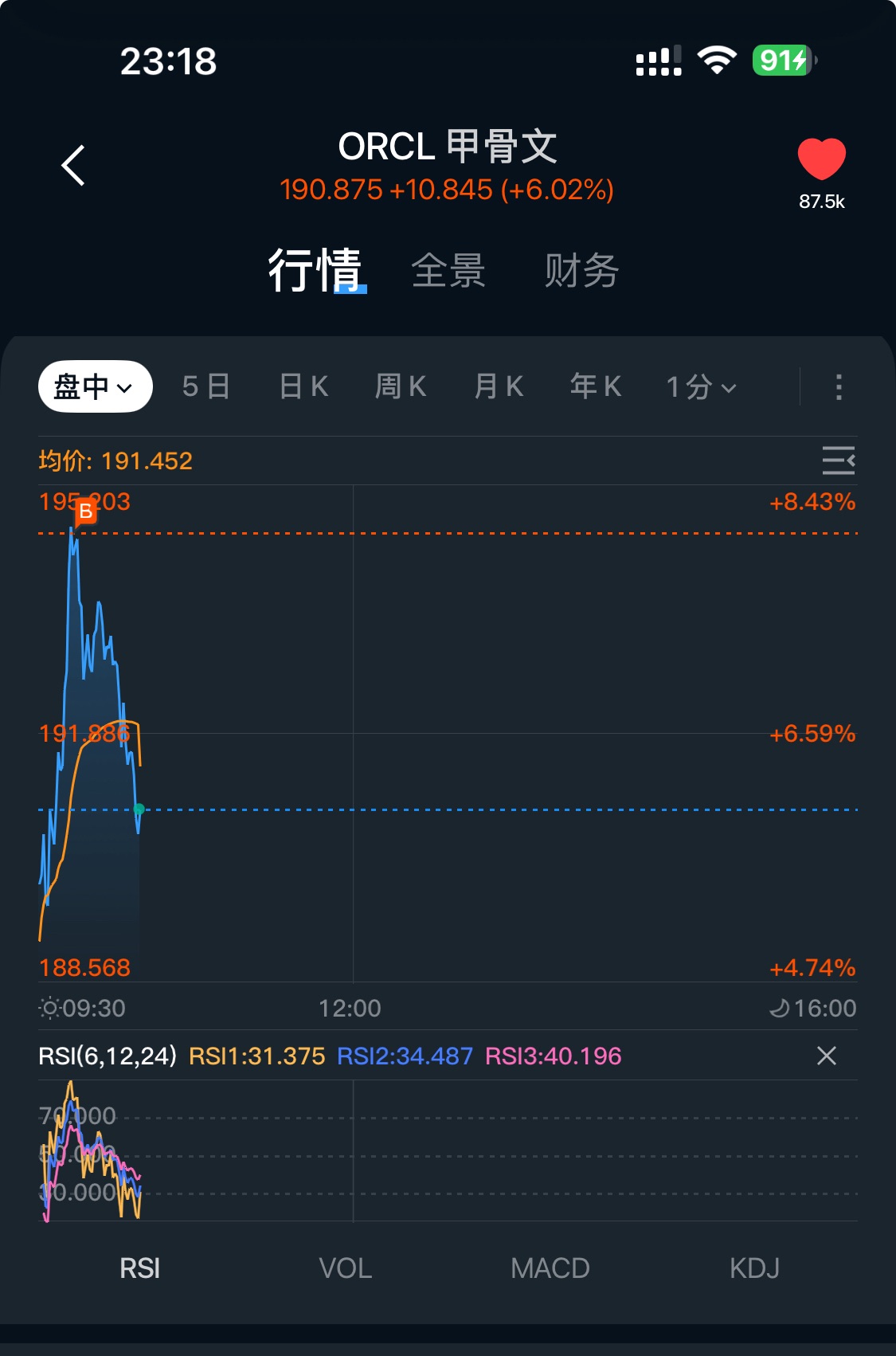Image resolution: width=896 pixels, height=1356 pixels.
Task: Select the RSI indicator tab
Action: [x=140, y=1268]
